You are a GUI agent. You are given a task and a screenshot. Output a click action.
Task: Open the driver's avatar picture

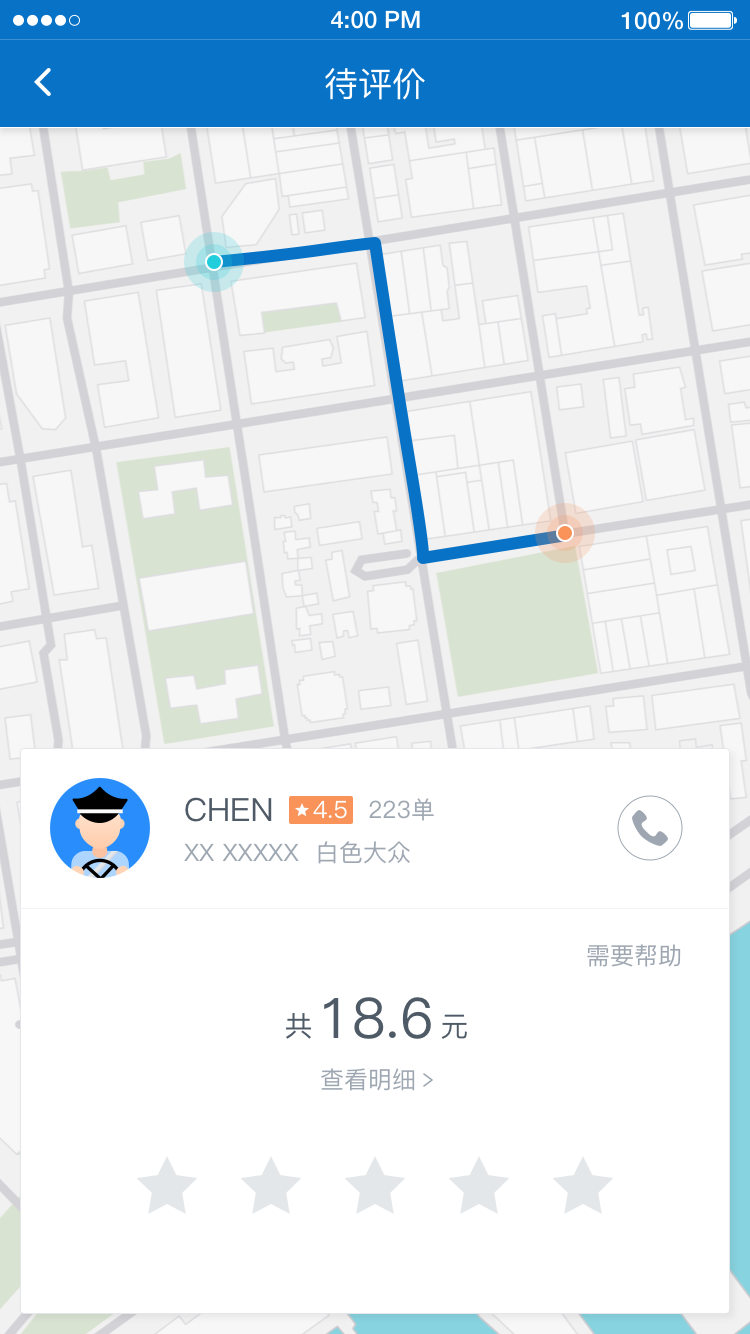100,828
